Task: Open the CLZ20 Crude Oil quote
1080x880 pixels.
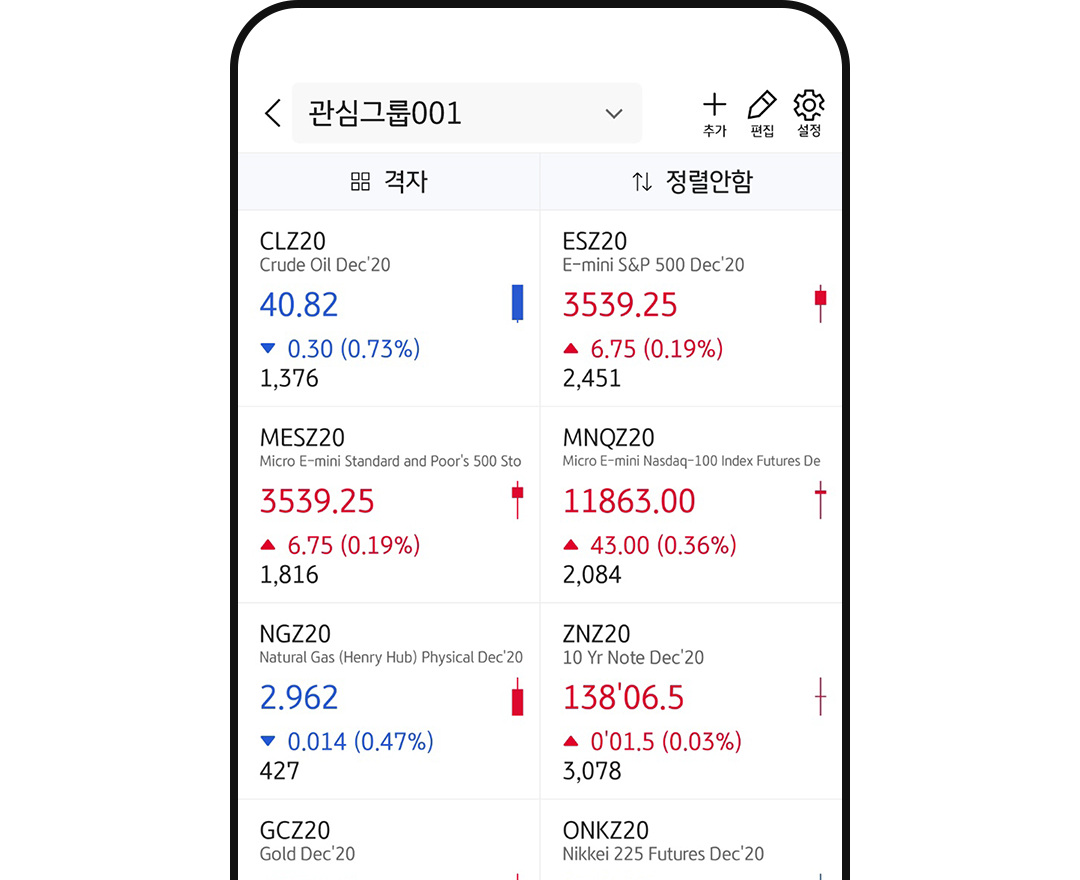Action: [x=388, y=308]
